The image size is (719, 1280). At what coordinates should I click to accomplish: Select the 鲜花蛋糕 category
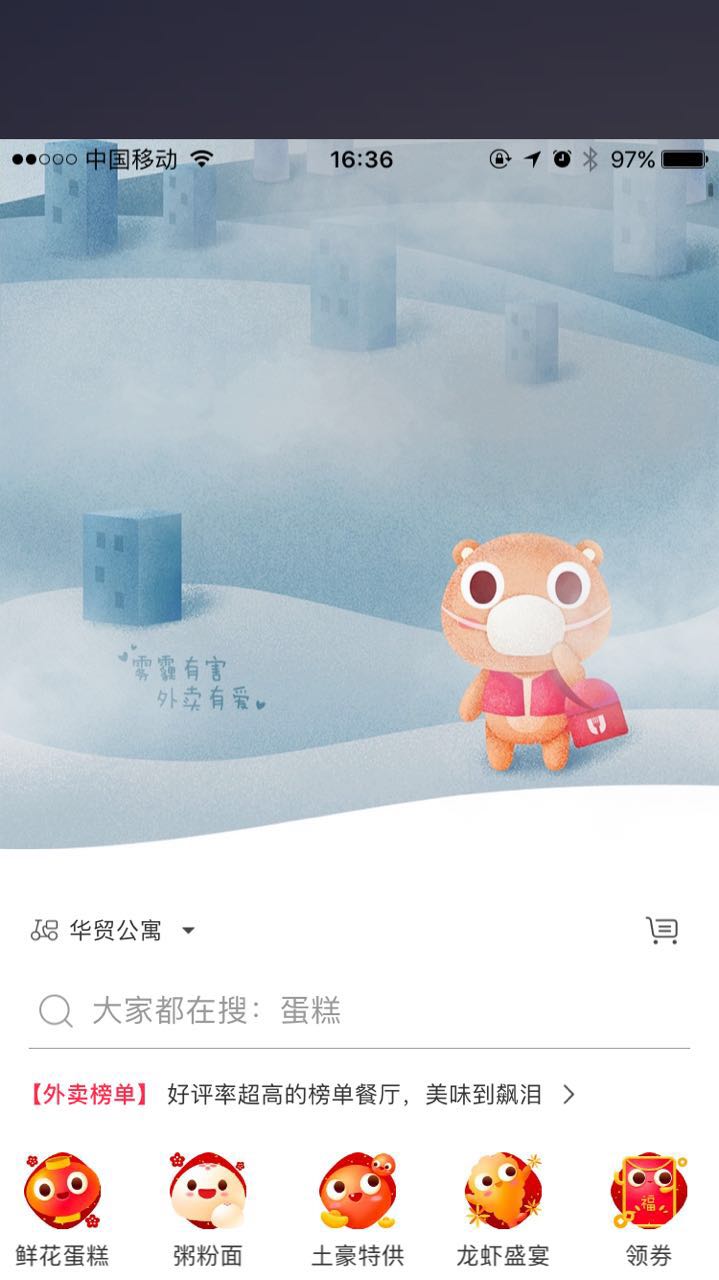[x=62, y=1210]
